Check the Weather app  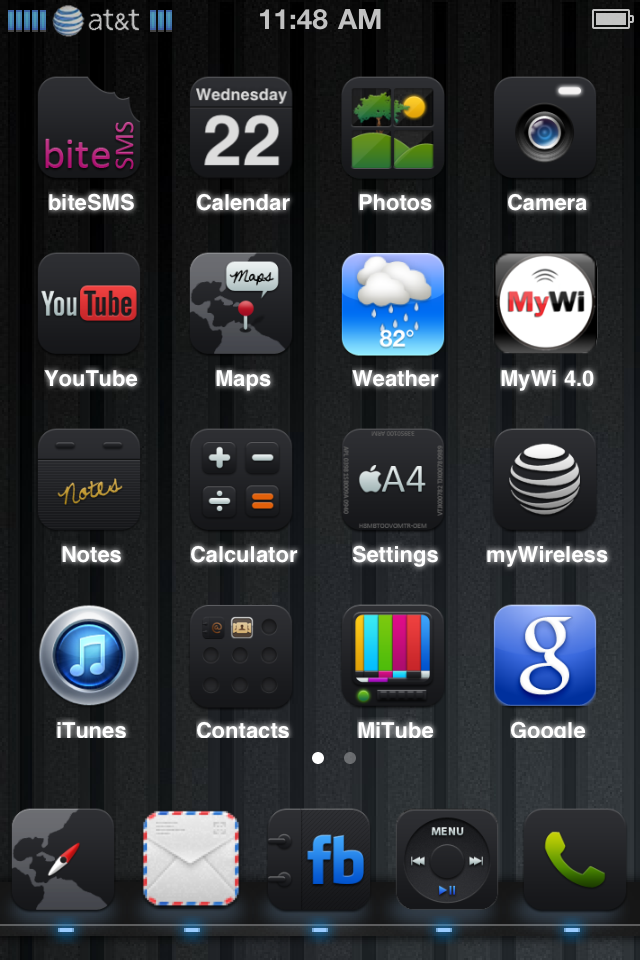(x=393, y=304)
